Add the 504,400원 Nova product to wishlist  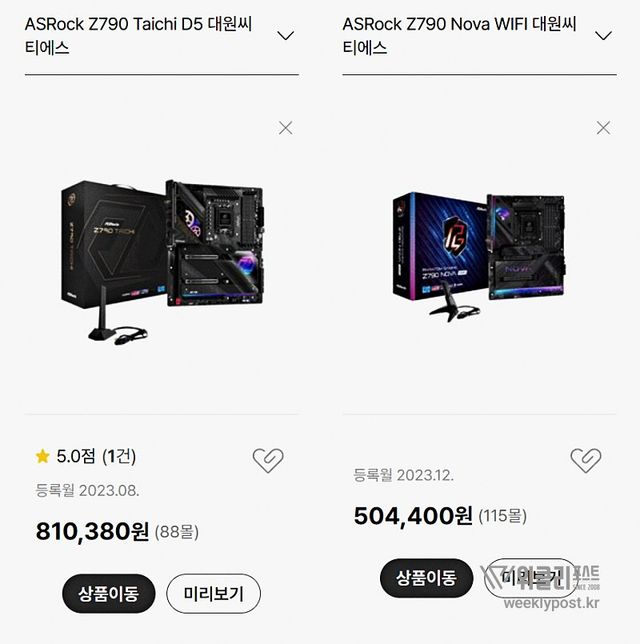[585, 460]
